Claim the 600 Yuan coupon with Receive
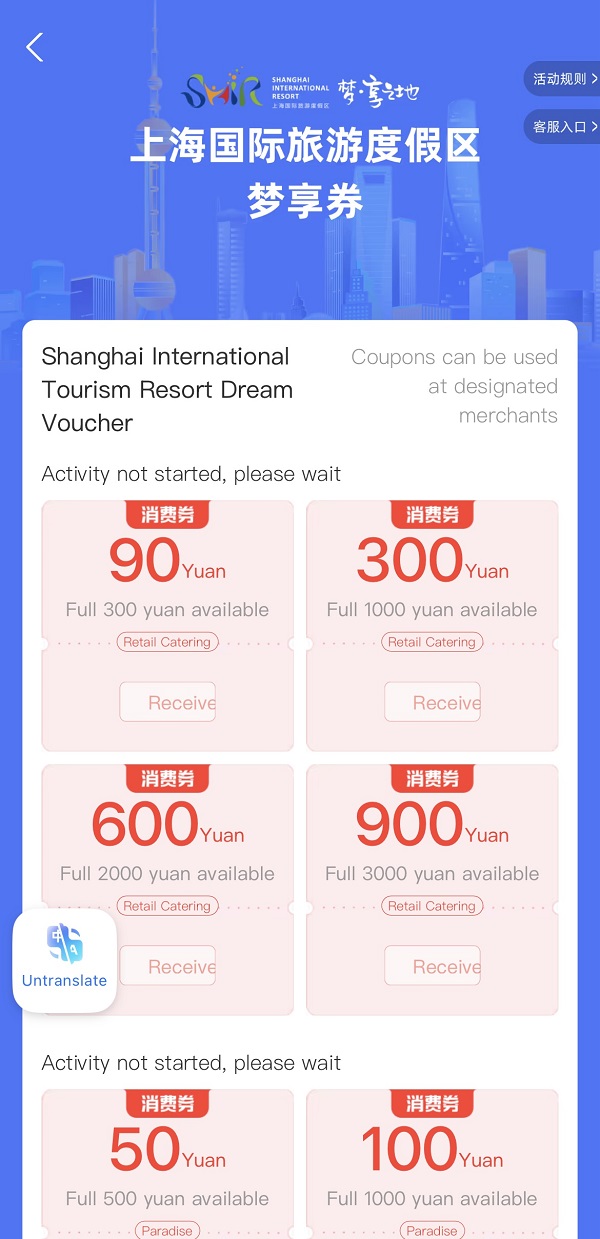This screenshot has width=600, height=1239. coord(168,966)
